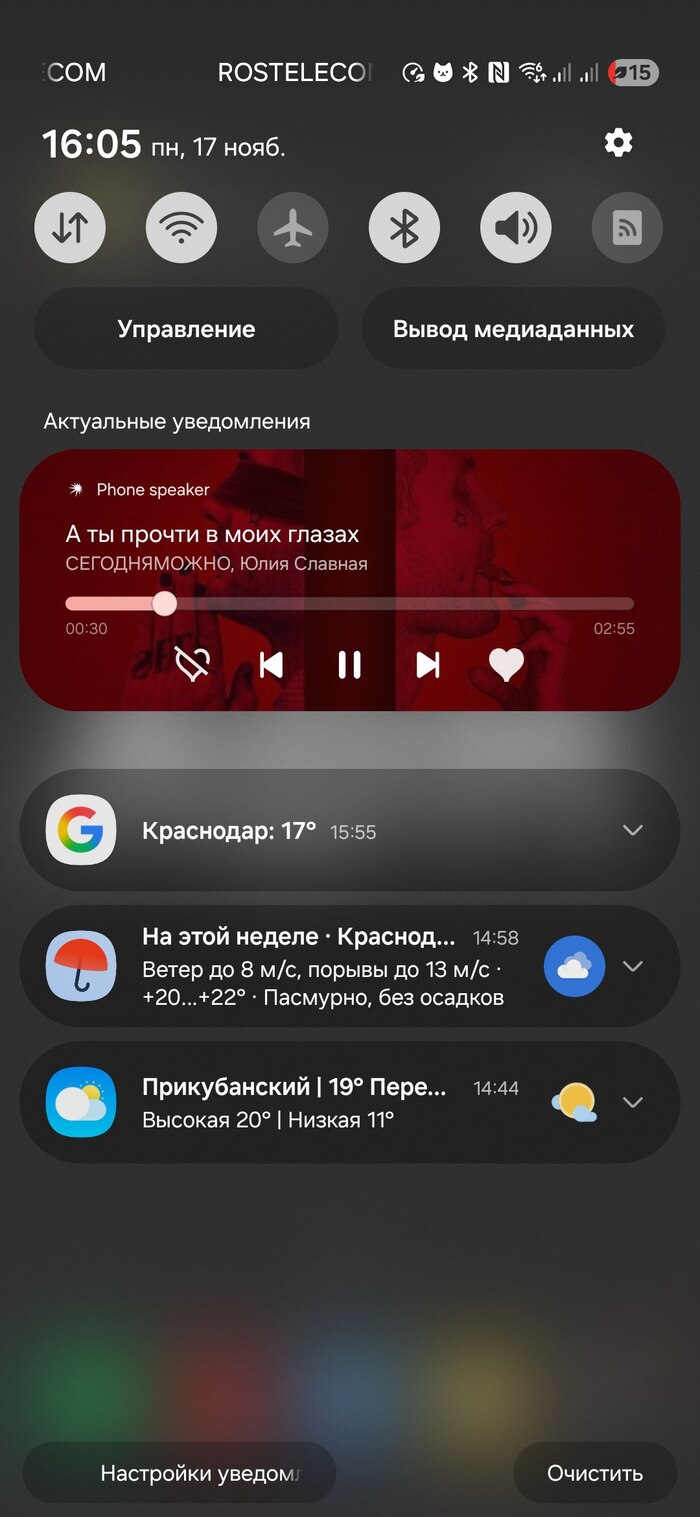Image resolution: width=700 pixels, height=1517 pixels.
Task: Open Вывод медиаданных media output
Action: click(513, 329)
